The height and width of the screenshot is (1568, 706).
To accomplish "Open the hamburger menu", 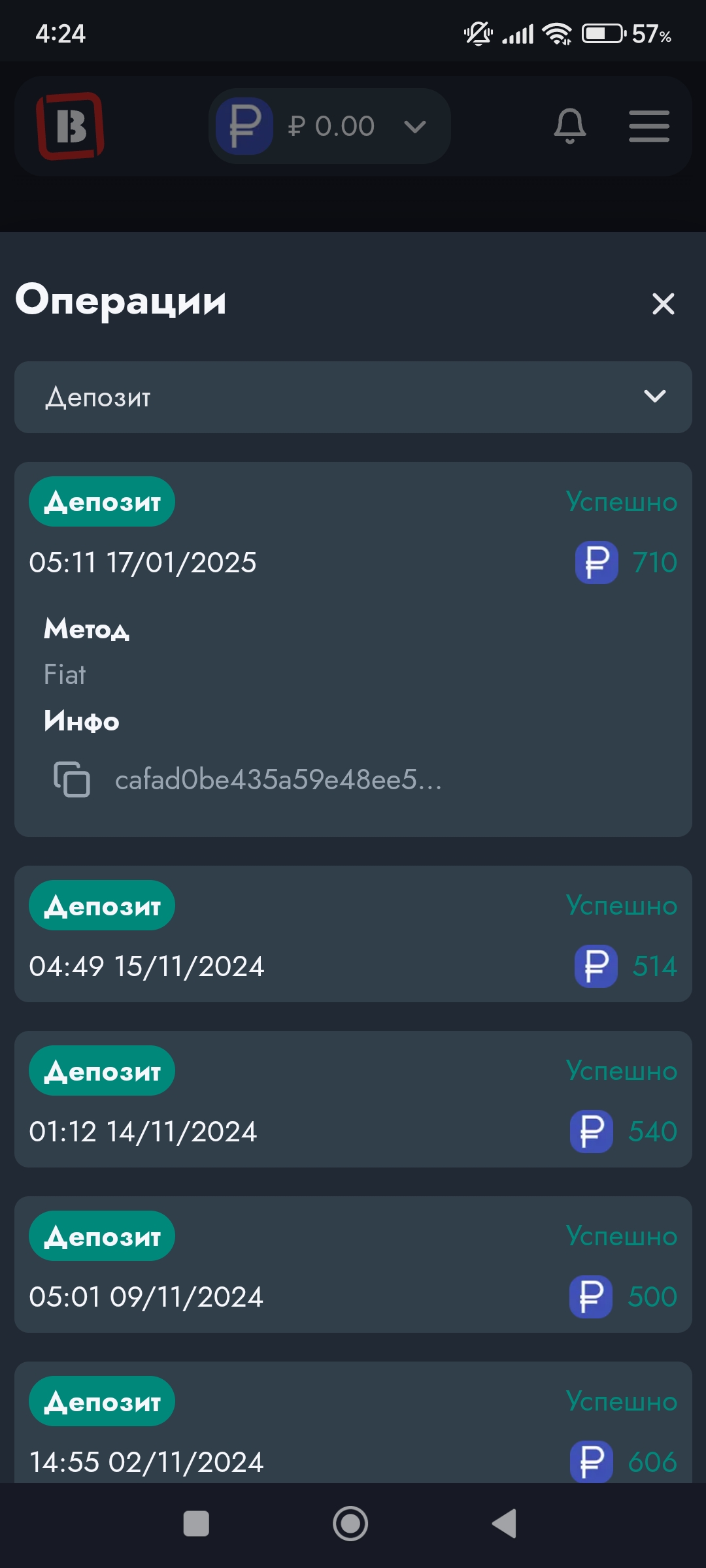I will click(x=649, y=126).
